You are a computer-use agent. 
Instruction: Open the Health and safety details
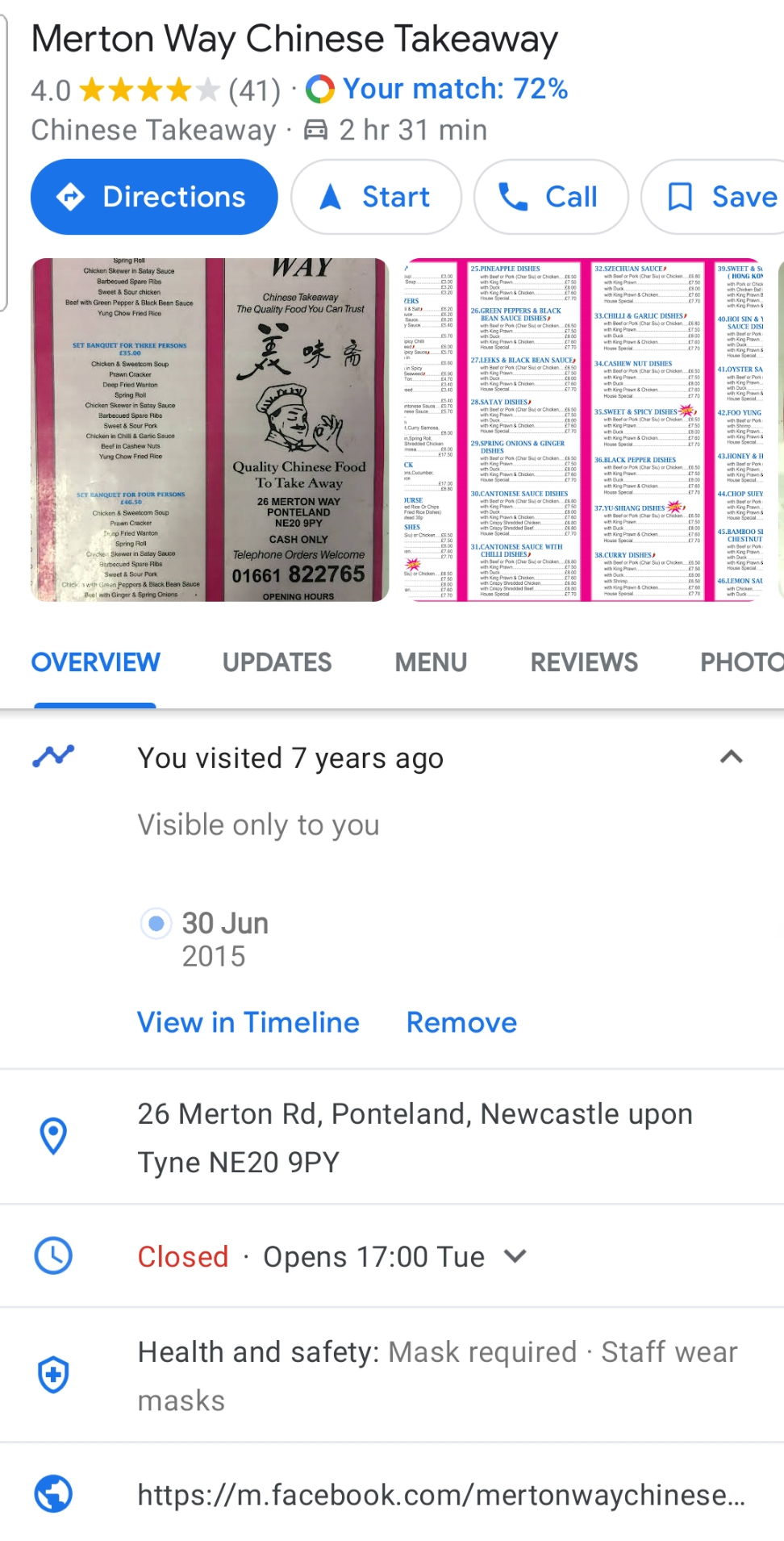pos(437,1376)
